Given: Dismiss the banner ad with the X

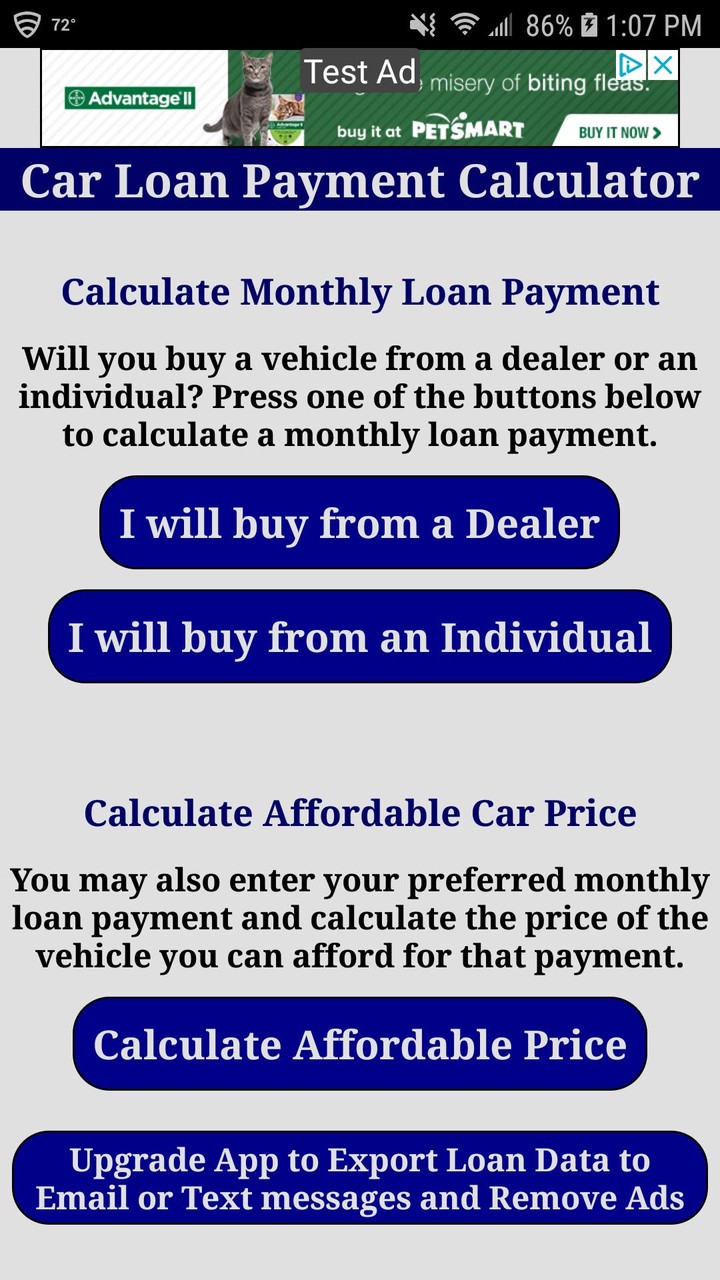Looking at the screenshot, I should click(663, 64).
